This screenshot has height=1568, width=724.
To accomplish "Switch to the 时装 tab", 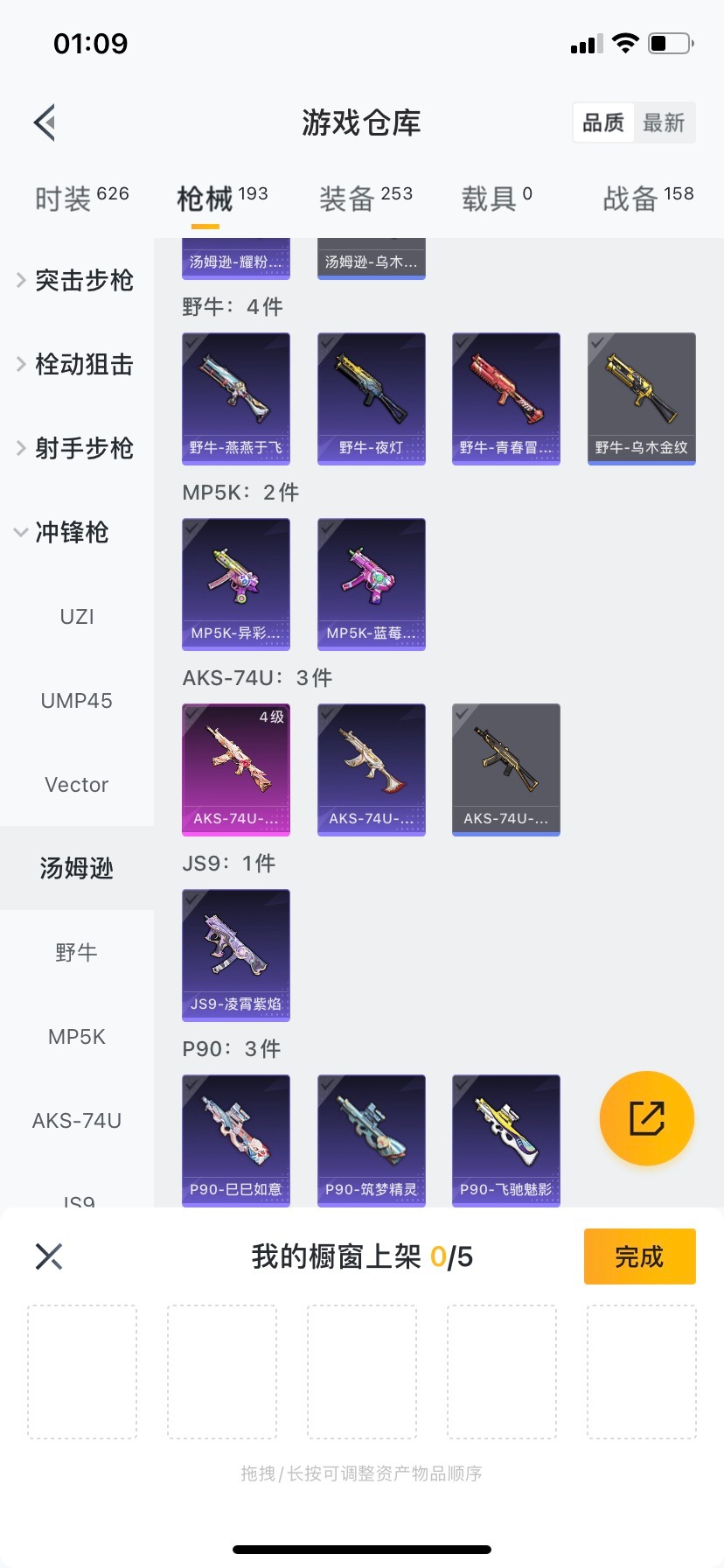I will (81, 199).
